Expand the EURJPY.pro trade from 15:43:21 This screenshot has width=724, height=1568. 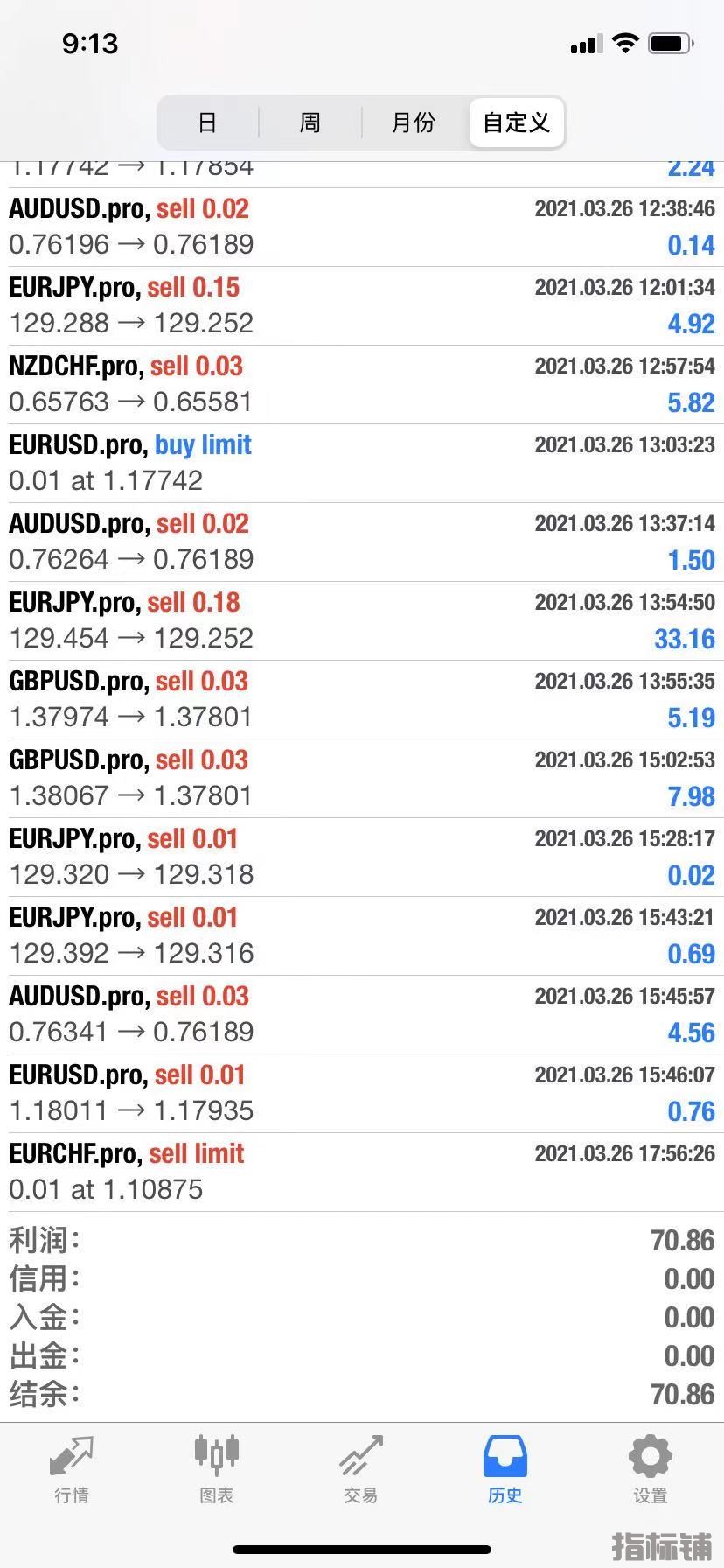click(x=362, y=935)
